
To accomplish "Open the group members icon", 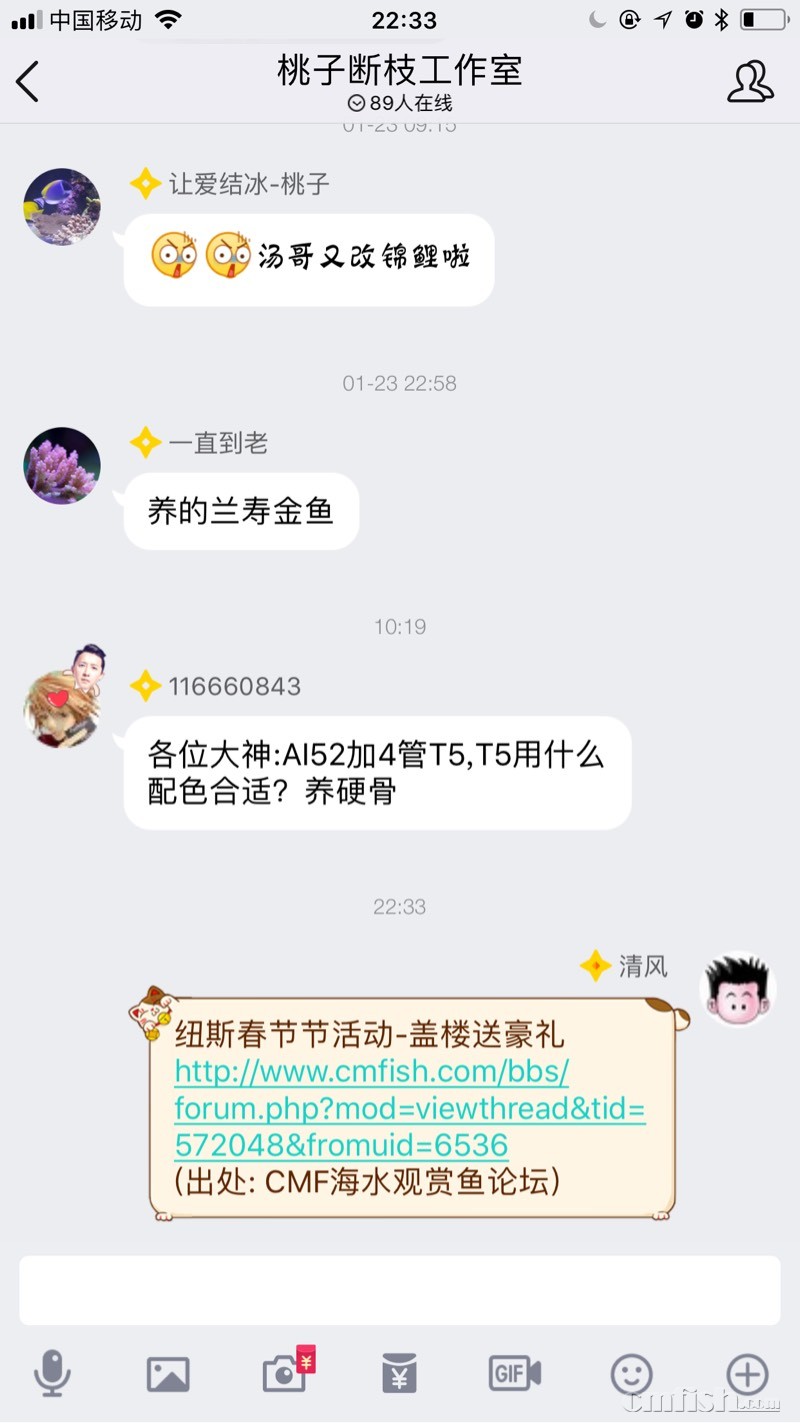I will click(750, 82).
